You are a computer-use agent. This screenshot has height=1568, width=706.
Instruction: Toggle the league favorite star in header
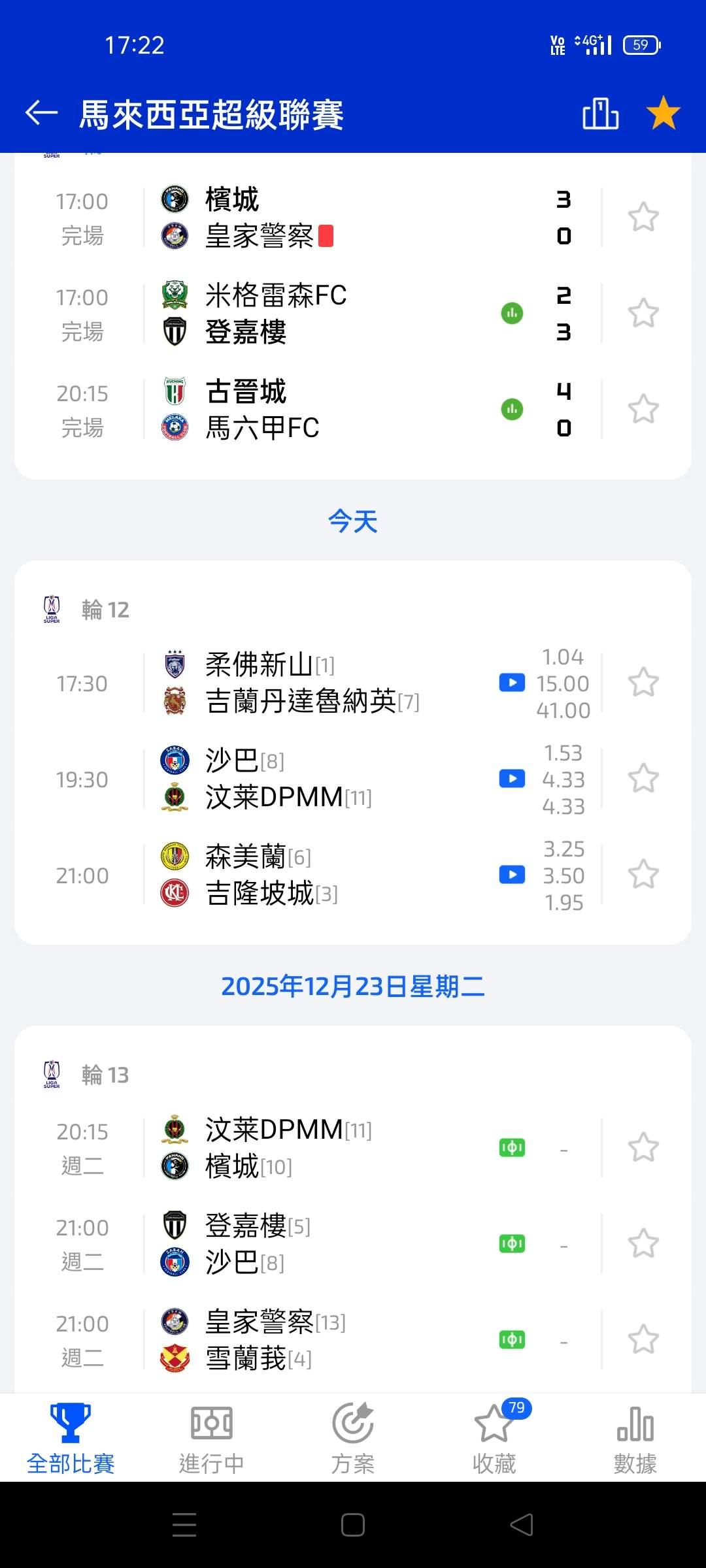663,113
